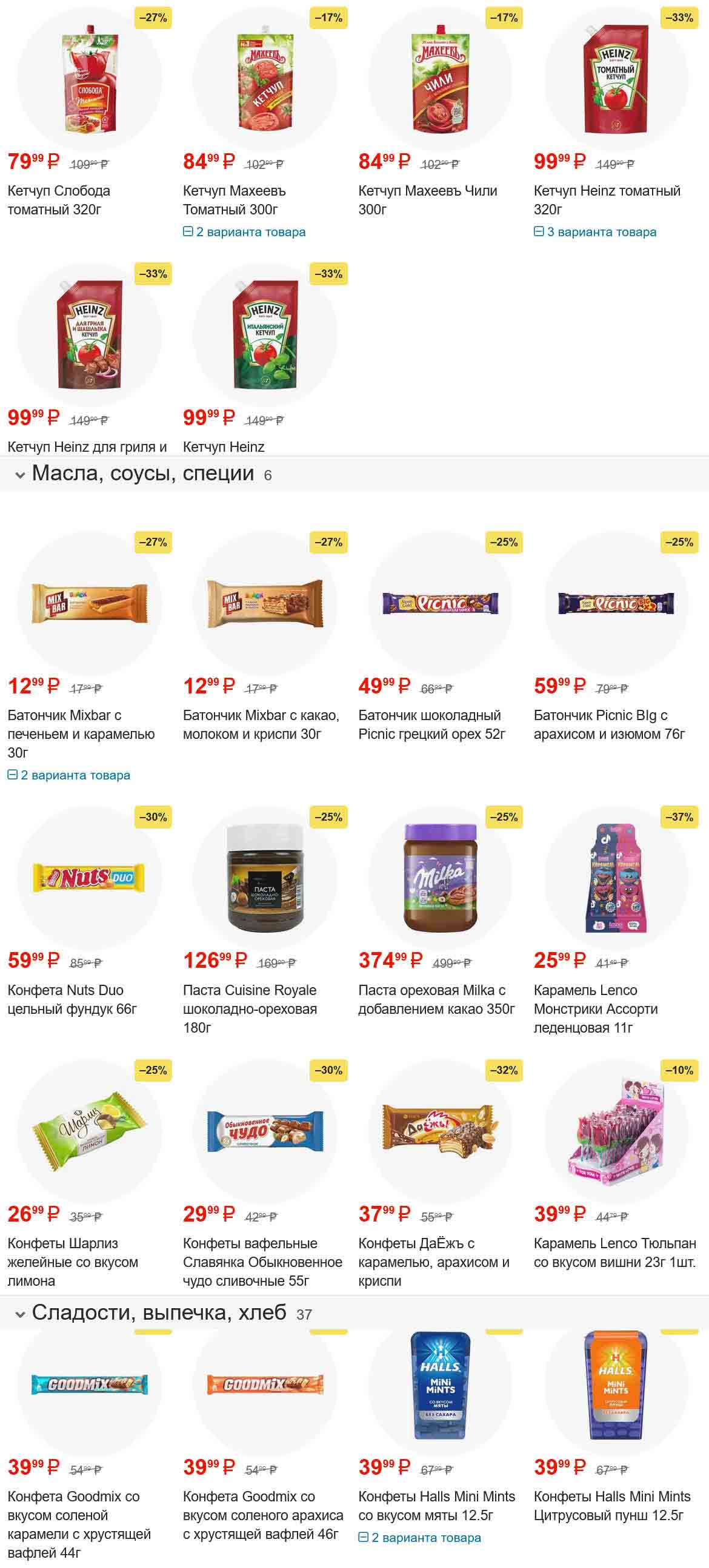Open Карамель Lenco Монстрики Ассорти

click(595, 1008)
